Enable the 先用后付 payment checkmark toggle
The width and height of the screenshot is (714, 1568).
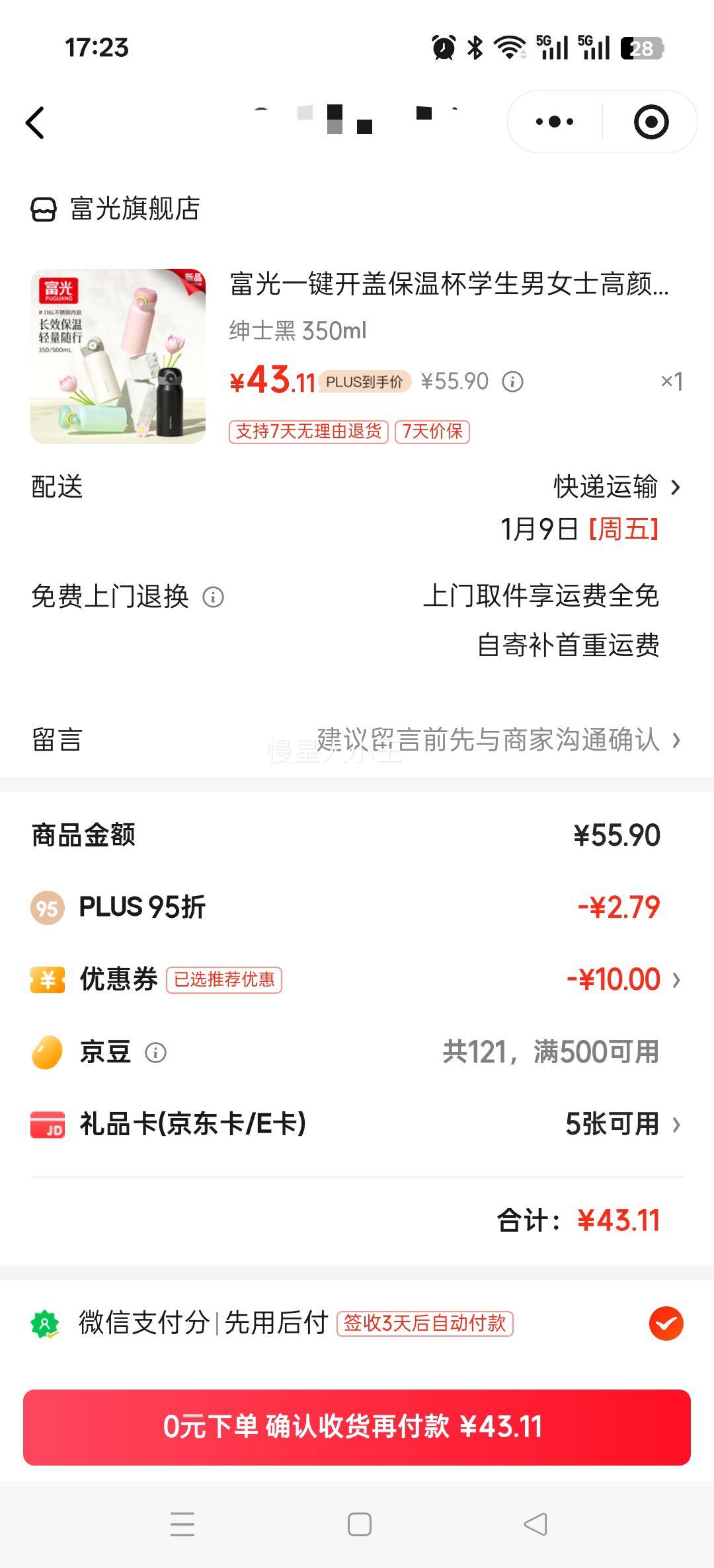[666, 1324]
